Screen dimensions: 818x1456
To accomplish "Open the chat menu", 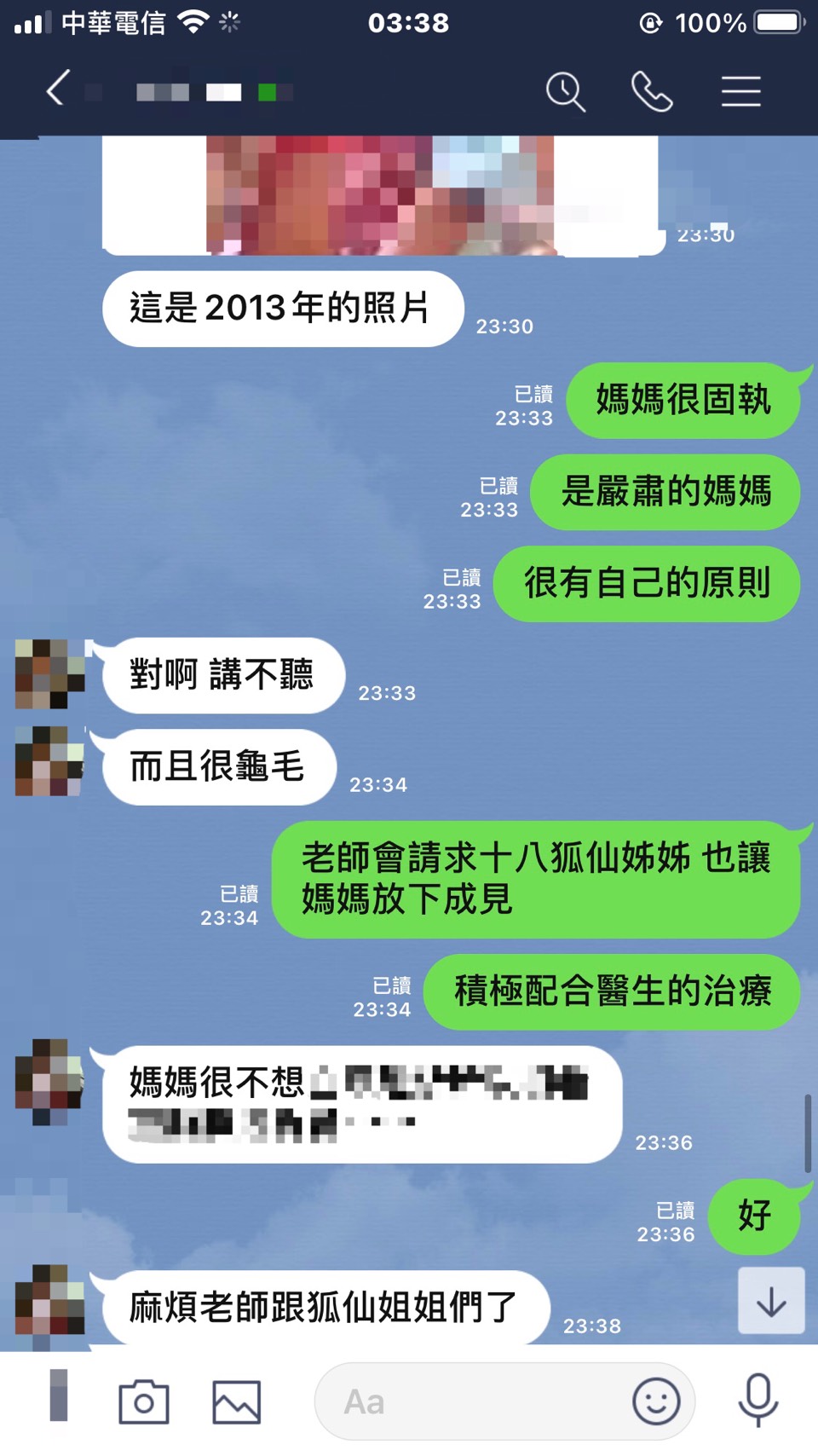I will coord(740,91).
